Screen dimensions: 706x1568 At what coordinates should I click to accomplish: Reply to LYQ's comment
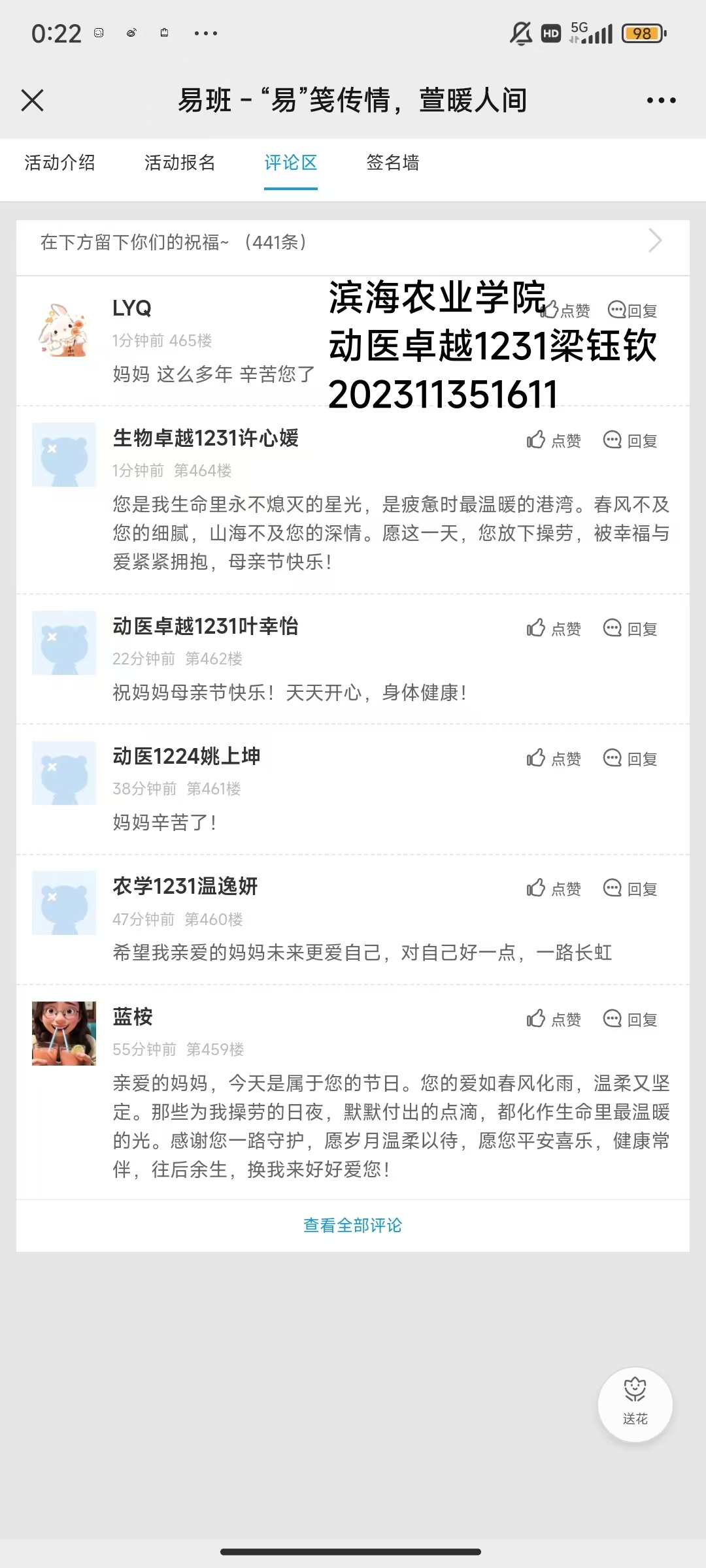[633, 310]
